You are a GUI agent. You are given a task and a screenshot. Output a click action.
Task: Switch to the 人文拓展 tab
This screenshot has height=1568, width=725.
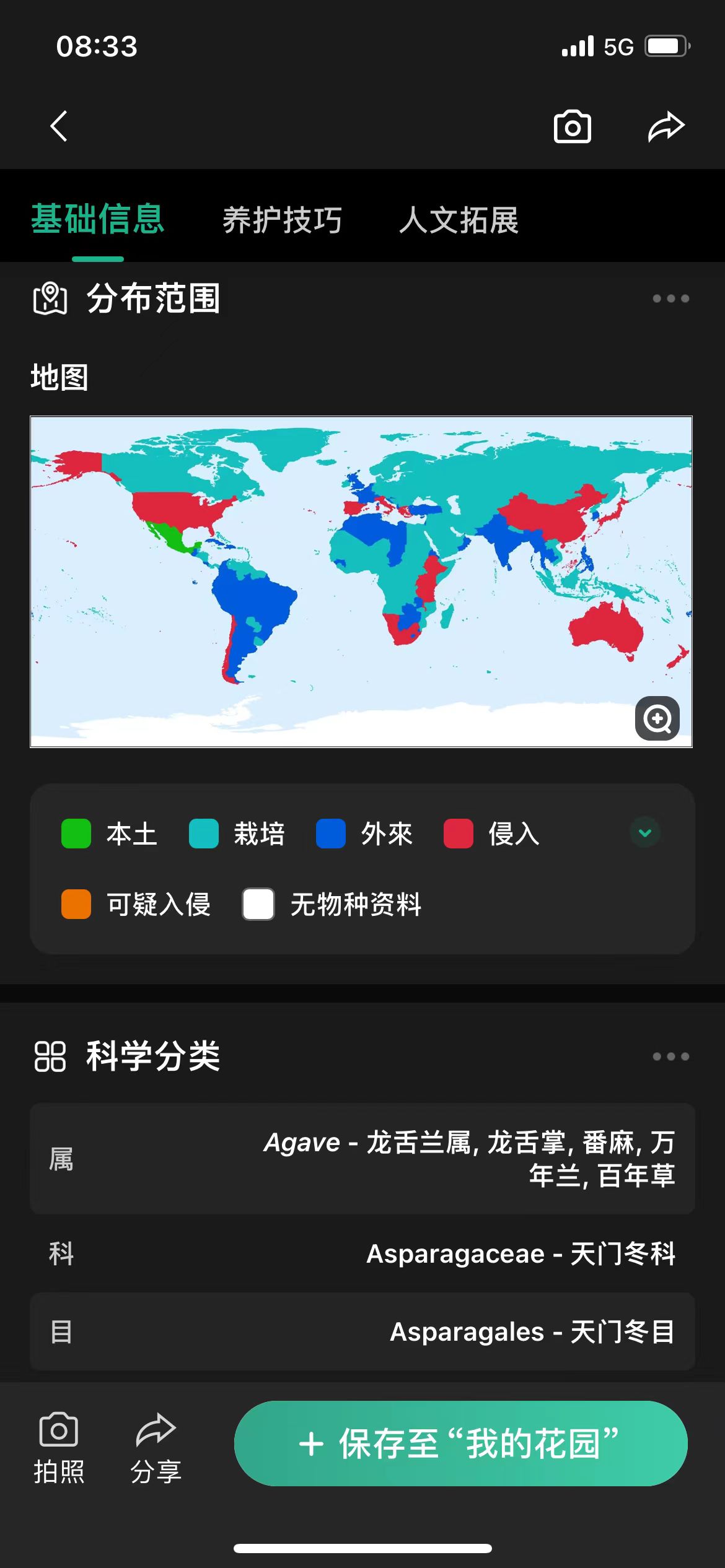point(459,220)
